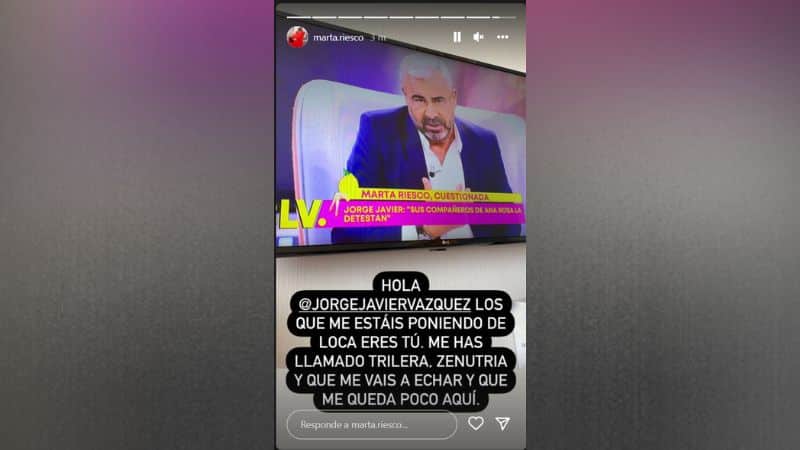The height and width of the screenshot is (450, 800).
Task: Tap the Responde a marta.riesco field
Action: point(372,424)
